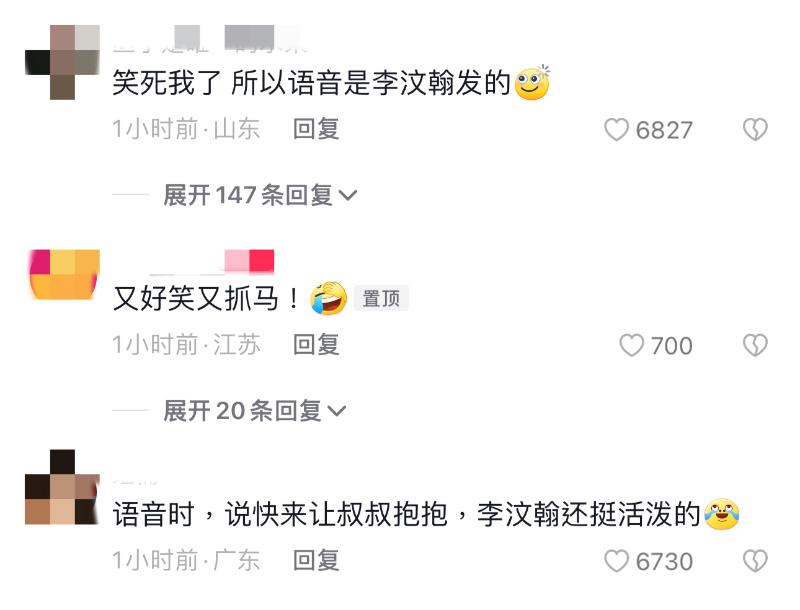The width and height of the screenshot is (800, 610).
Task: Like the pinned comment from 江苏
Action: tap(631, 346)
